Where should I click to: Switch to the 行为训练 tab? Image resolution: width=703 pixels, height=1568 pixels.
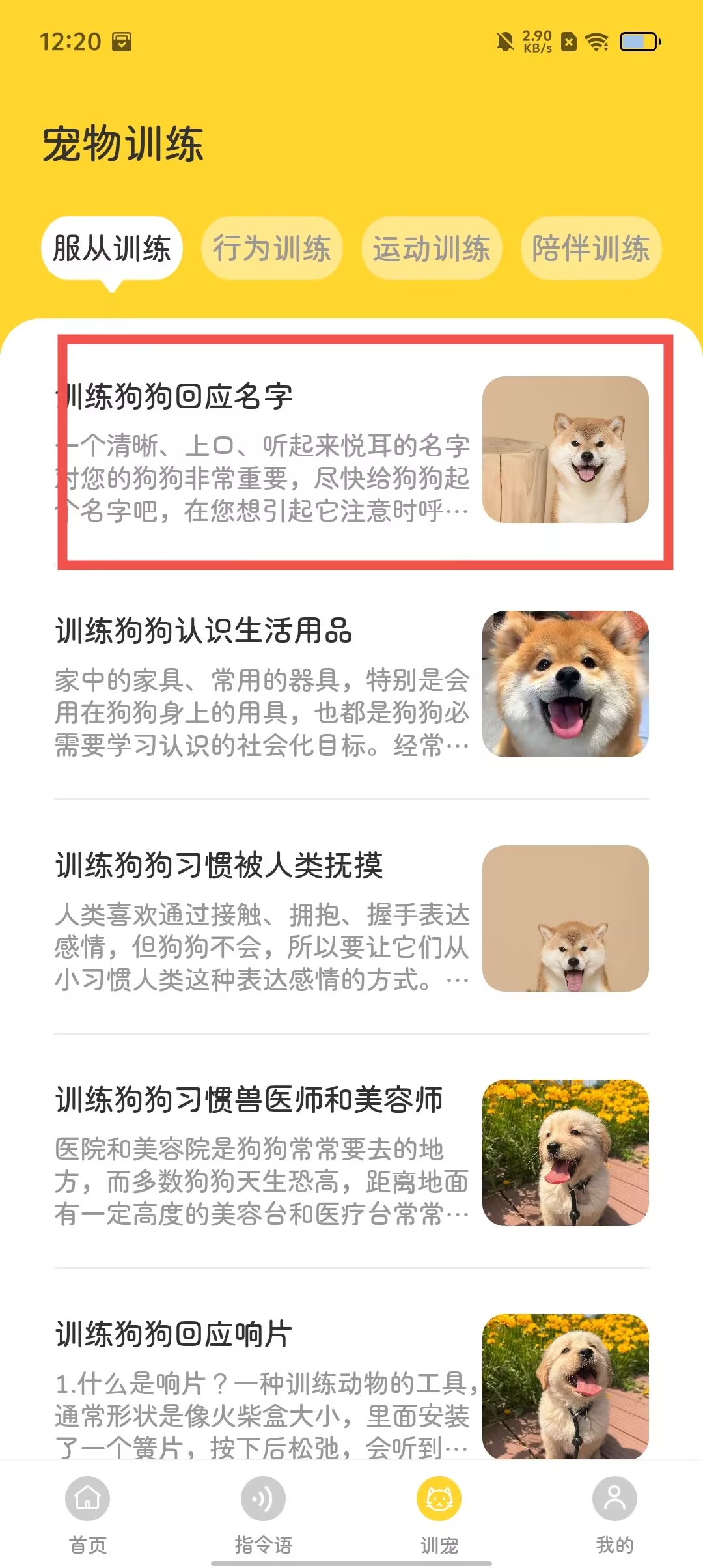(x=271, y=249)
